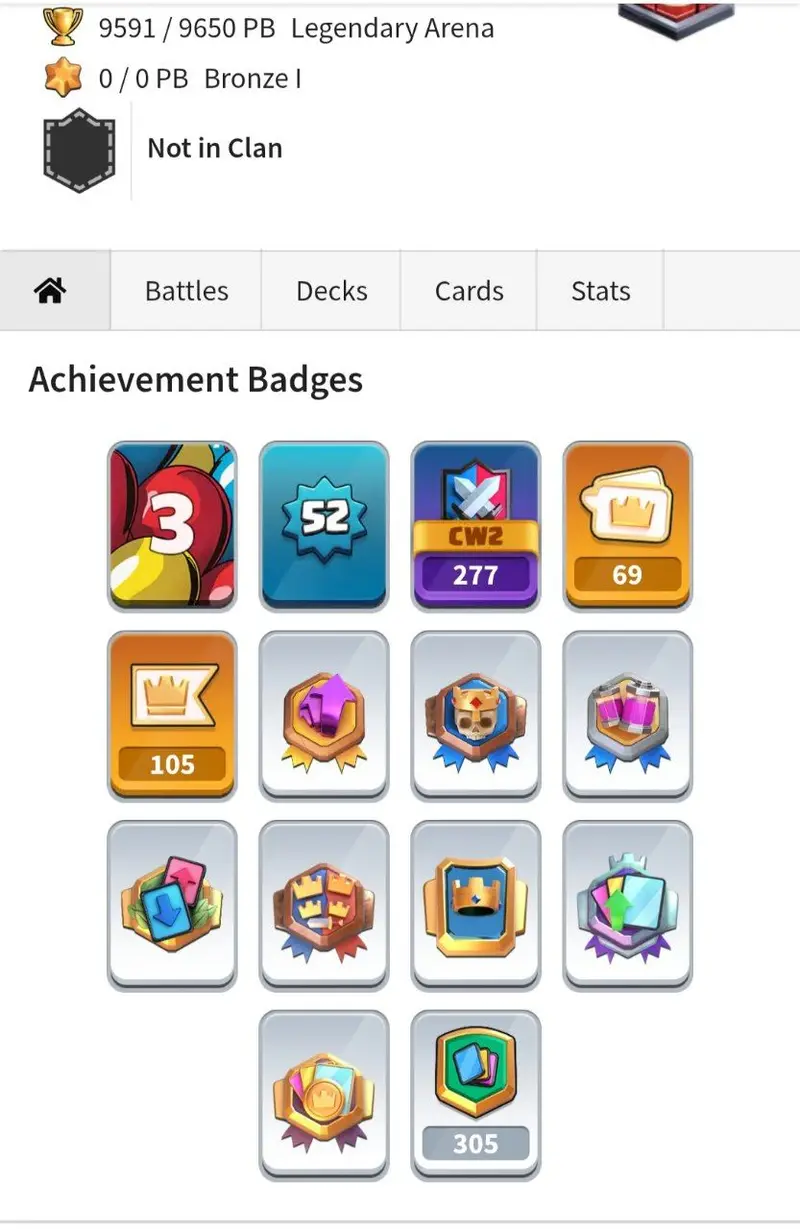Switch to the Decks tab
The width and height of the screenshot is (800, 1229).
coord(331,291)
